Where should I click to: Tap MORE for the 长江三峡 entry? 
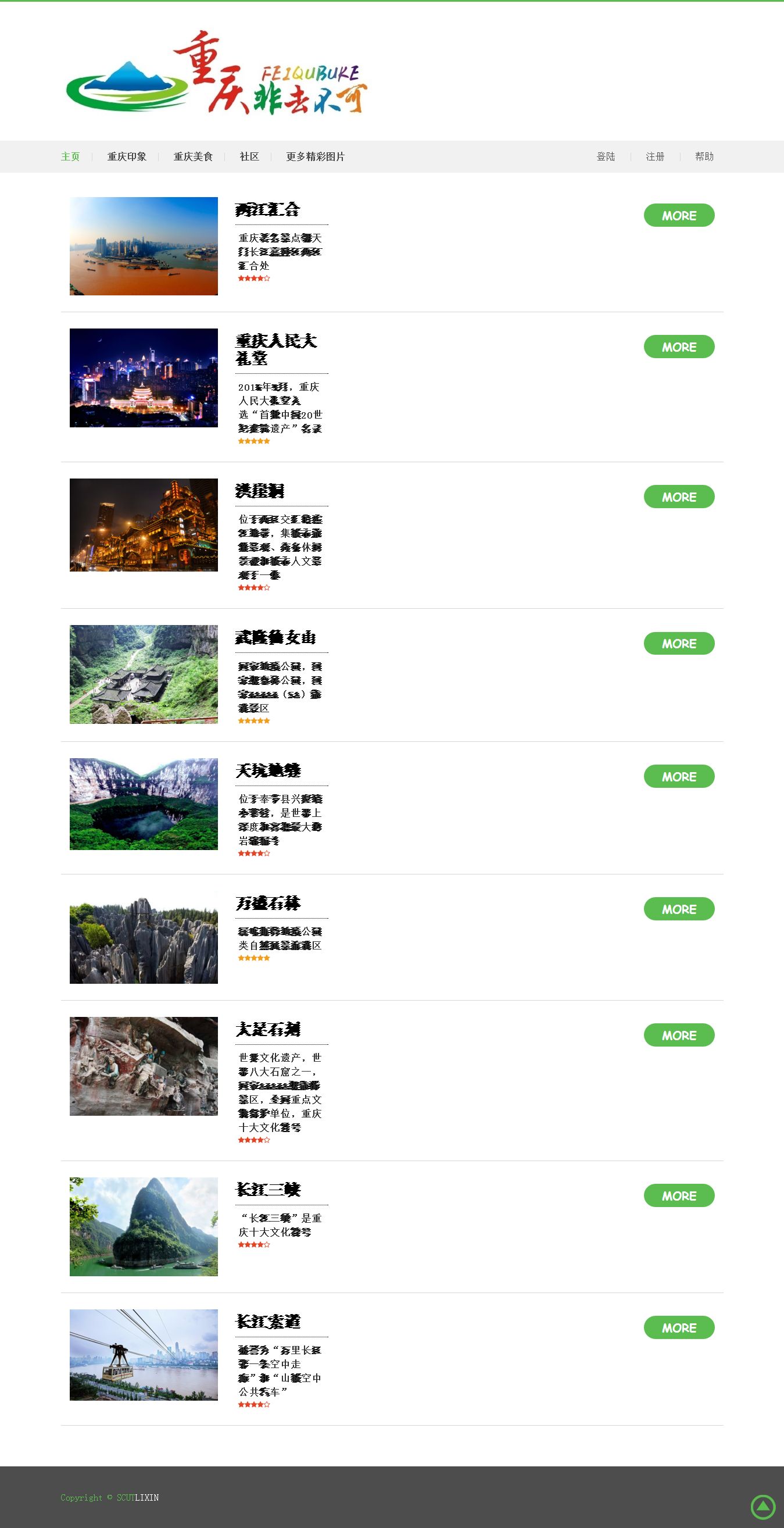pos(679,1195)
